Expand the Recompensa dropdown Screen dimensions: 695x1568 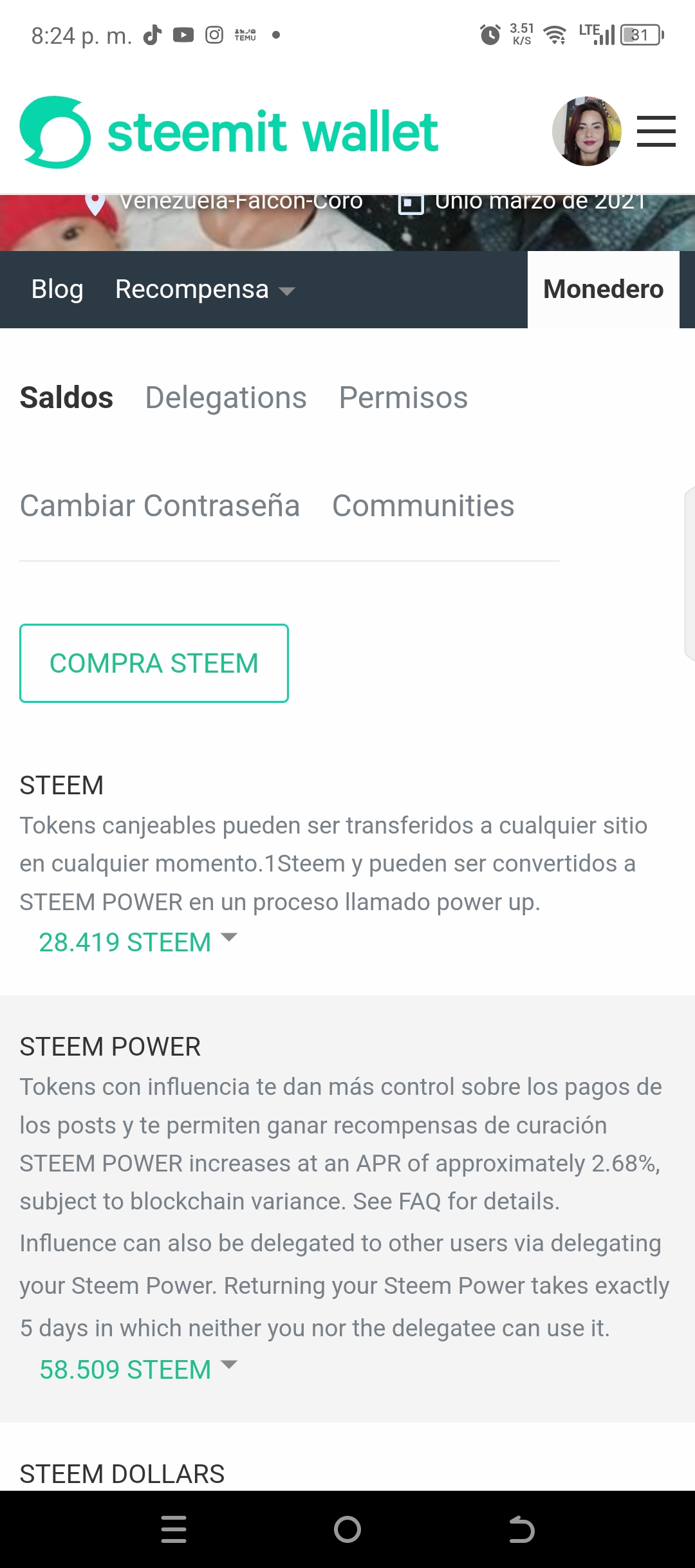tap(205, 290)
